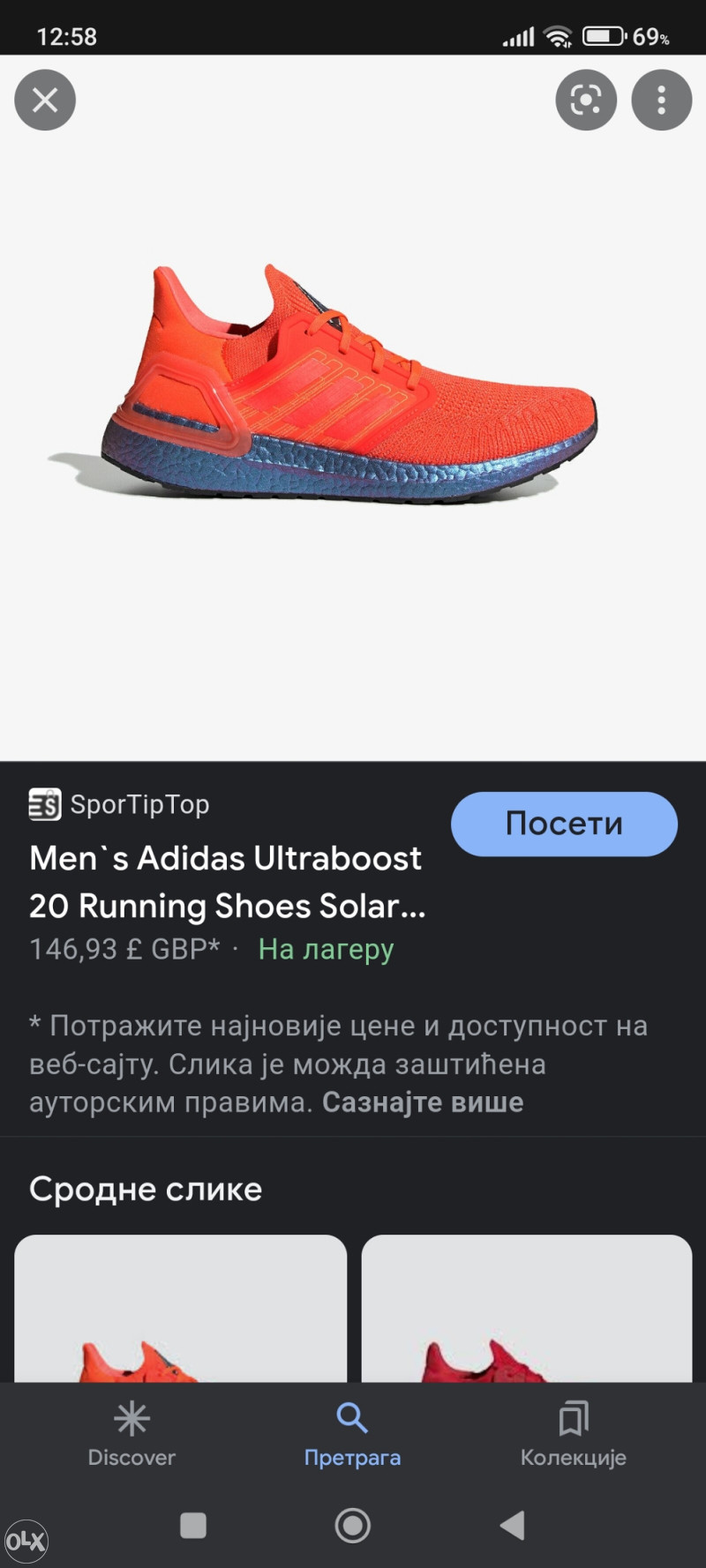Switch to the Discover tab
The width and height of the screenshot is (706, 1568).
[x=131, y=1434]
